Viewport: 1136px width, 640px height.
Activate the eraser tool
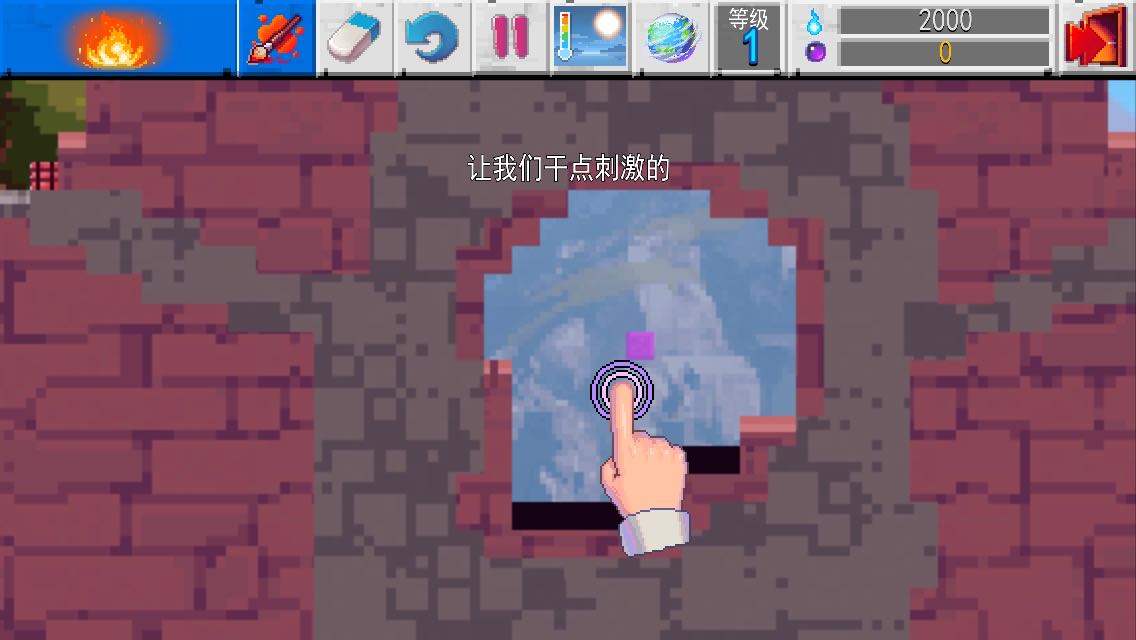tap(354, 37)
